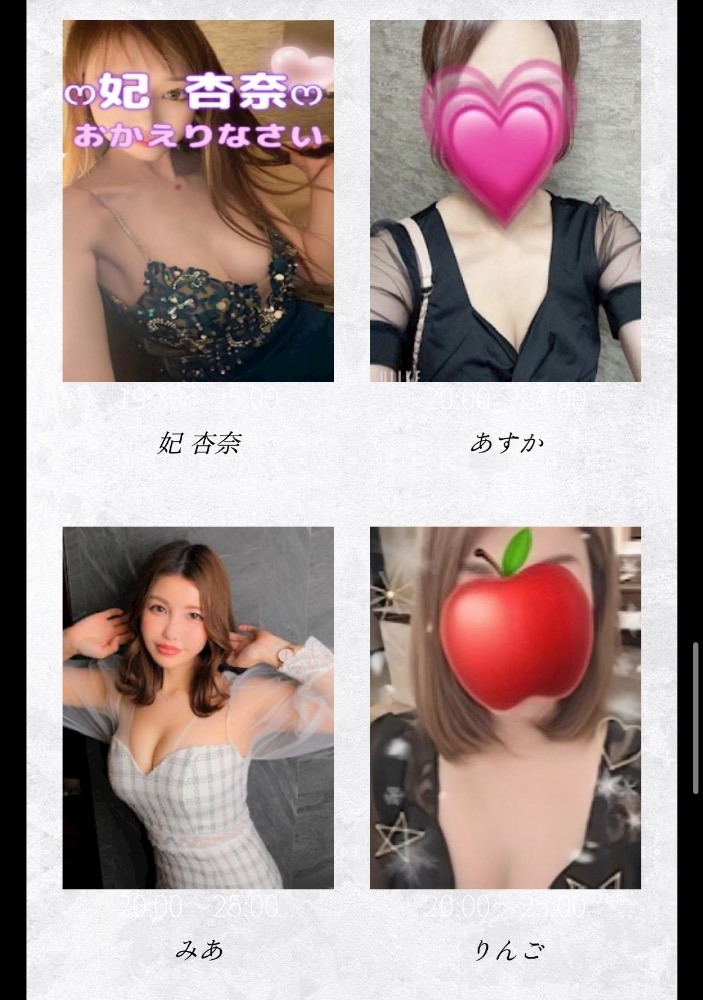Open 妃 杏奈's profile photo card
703x1000 pixels.
pyautogui.click(x=198, y=201)
